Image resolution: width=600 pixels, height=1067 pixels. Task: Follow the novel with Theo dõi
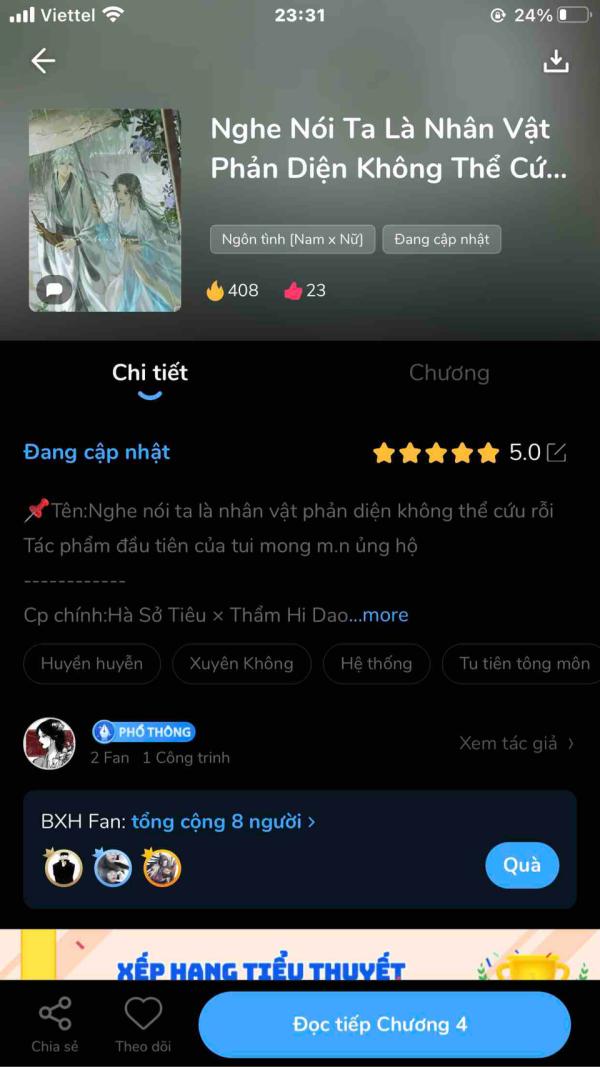(143, 1024)
